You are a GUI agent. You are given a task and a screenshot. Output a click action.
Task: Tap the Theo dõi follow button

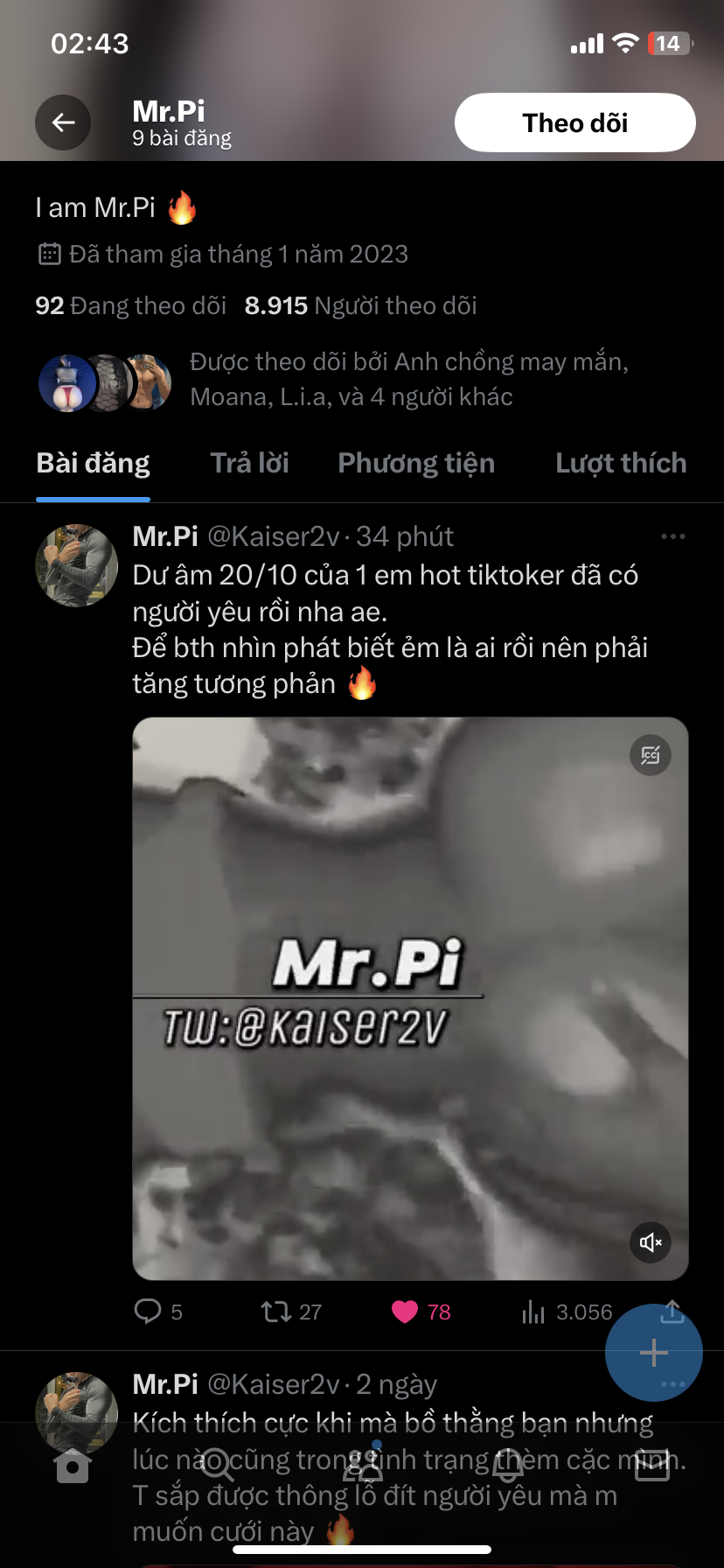click(x=574, y=122)
